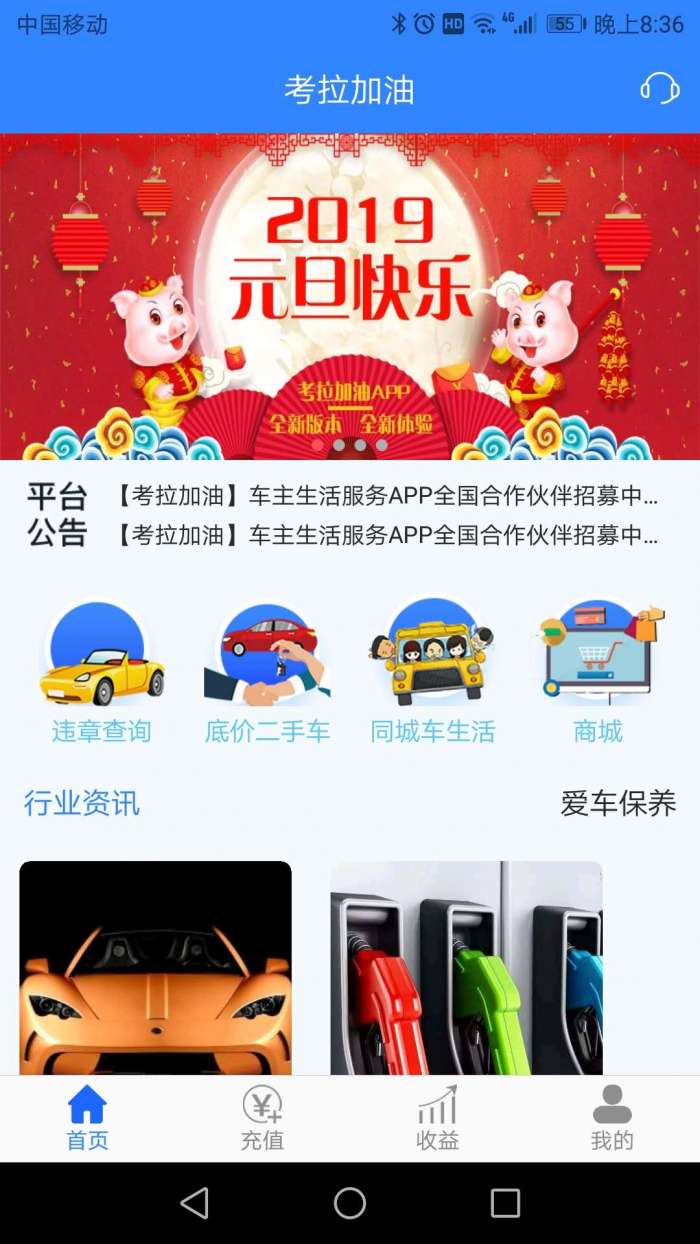Open the 我的 profile tab
This screenshot has width=700, height=1244.
[x=612, y=1119]
